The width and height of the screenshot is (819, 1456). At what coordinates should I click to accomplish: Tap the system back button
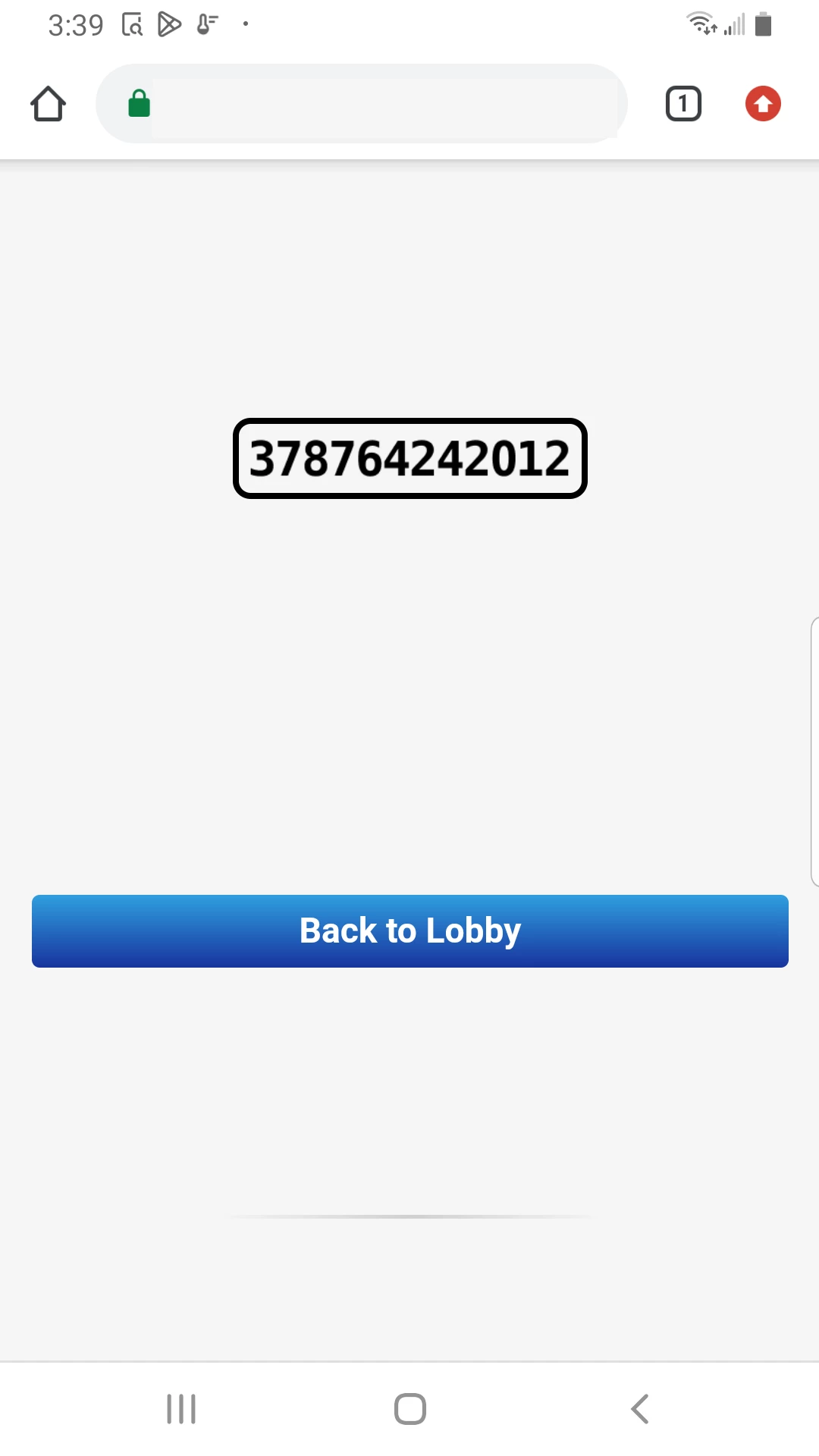pyautogui.click(x=639, y=1409)
